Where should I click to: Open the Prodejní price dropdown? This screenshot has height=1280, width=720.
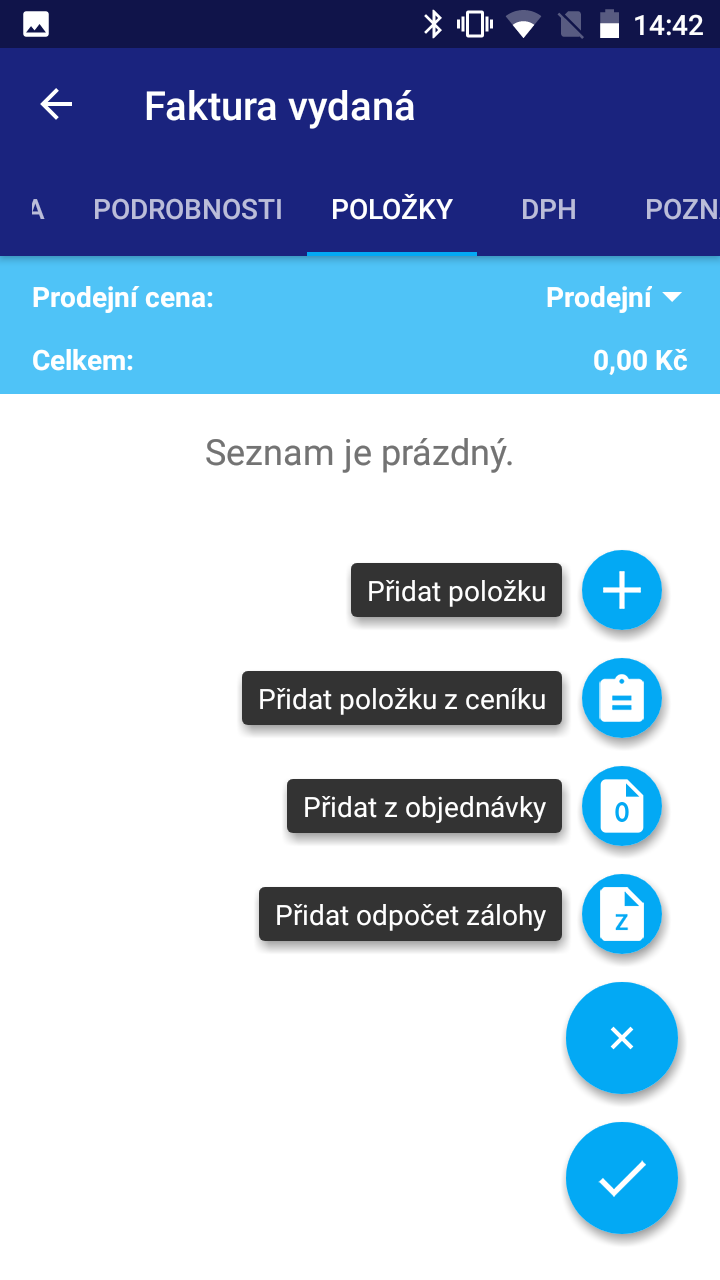click(x=614, y=297)
